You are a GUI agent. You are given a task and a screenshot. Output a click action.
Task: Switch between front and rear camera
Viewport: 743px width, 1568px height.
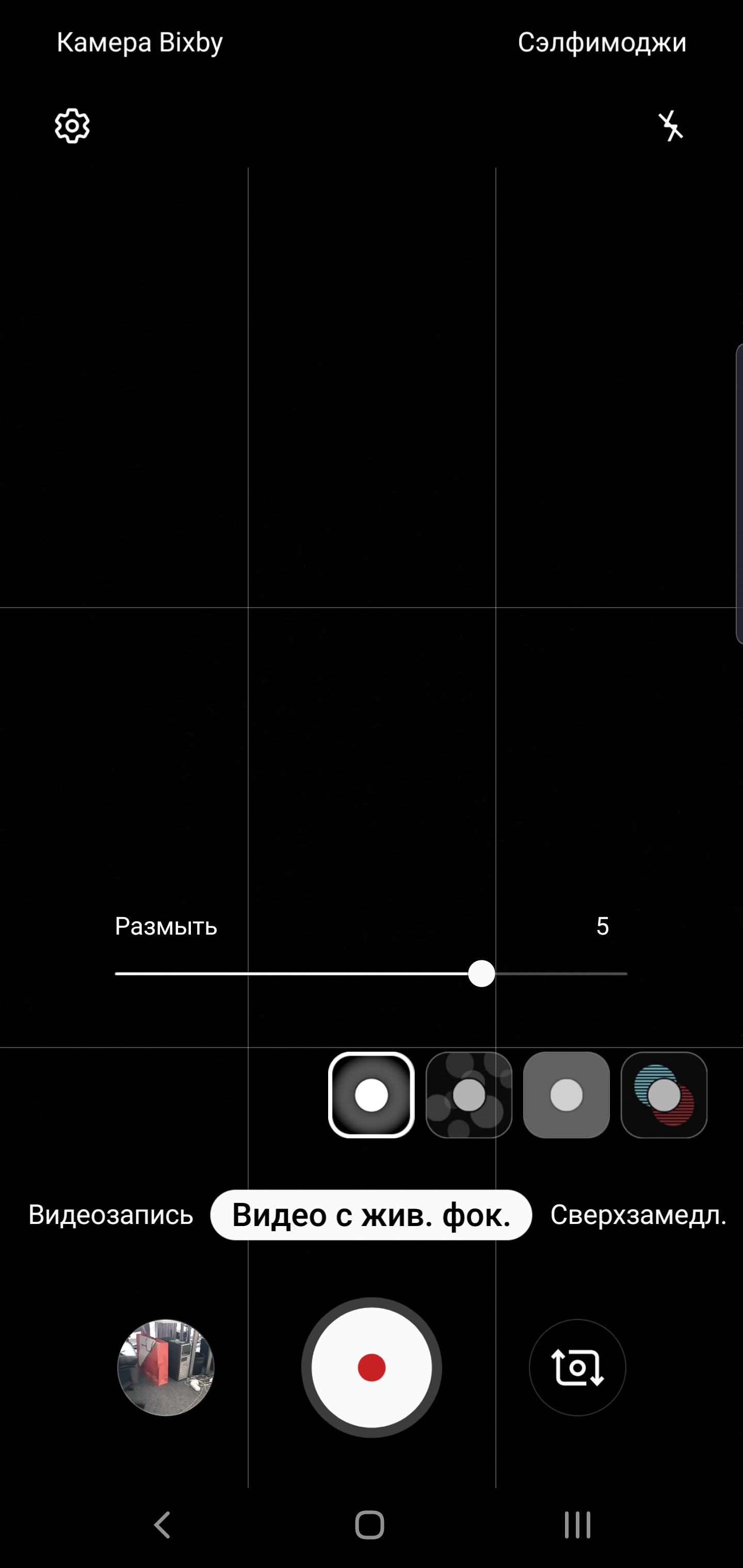(x=577, y=1368)
